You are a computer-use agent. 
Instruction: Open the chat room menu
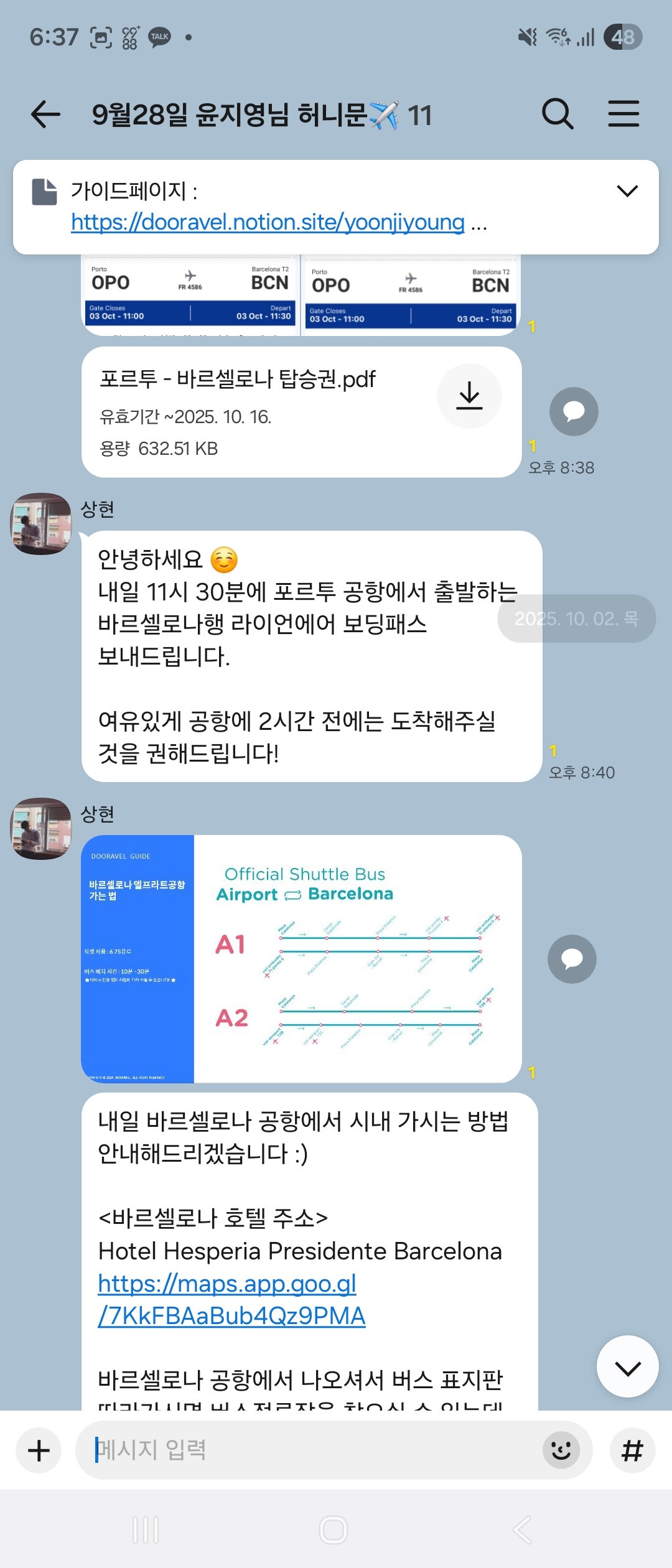(623, 114)
